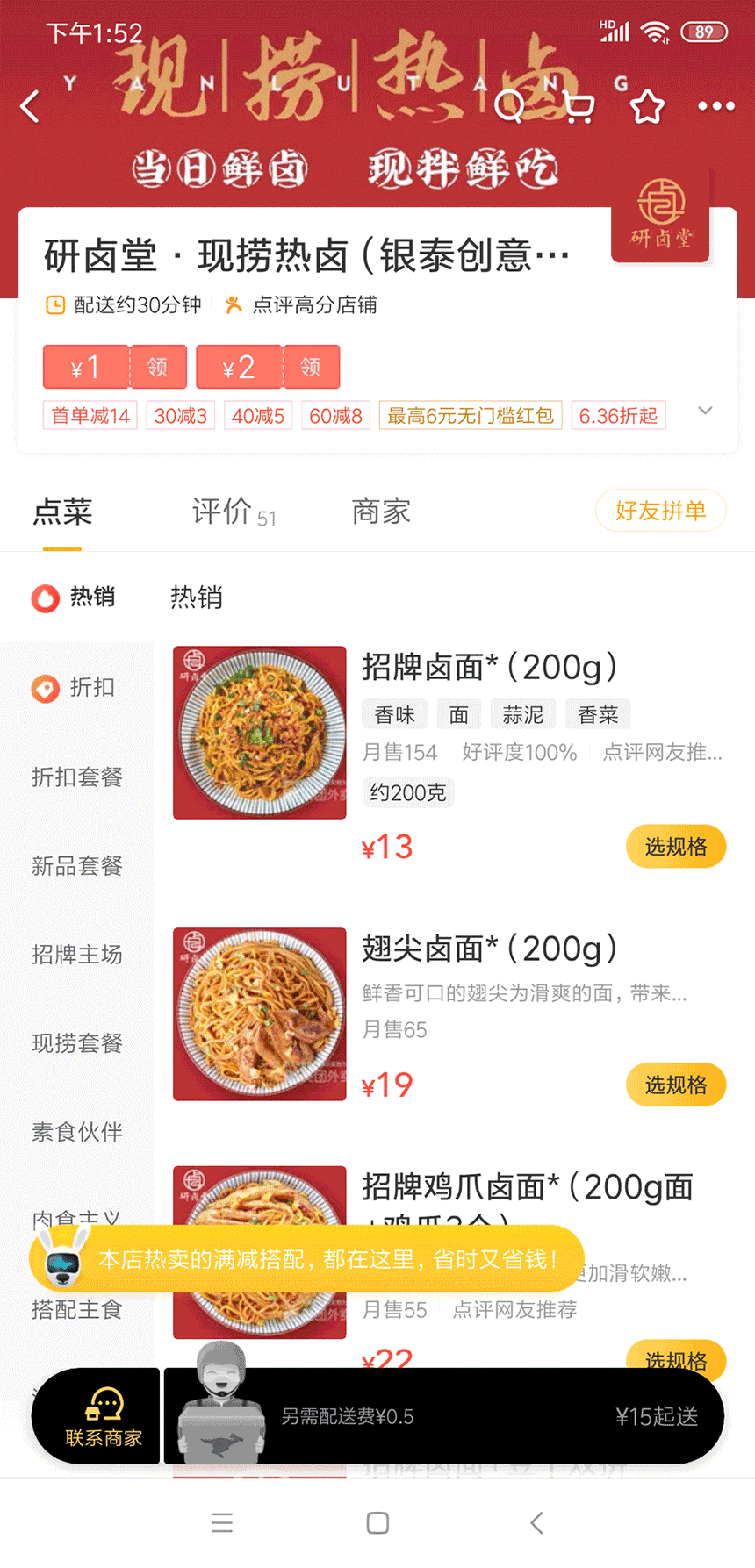Choose specs for 招牌卤面 (200g)
The width and height of the screenshot is (755, 1568).
[x=675, y=847]
